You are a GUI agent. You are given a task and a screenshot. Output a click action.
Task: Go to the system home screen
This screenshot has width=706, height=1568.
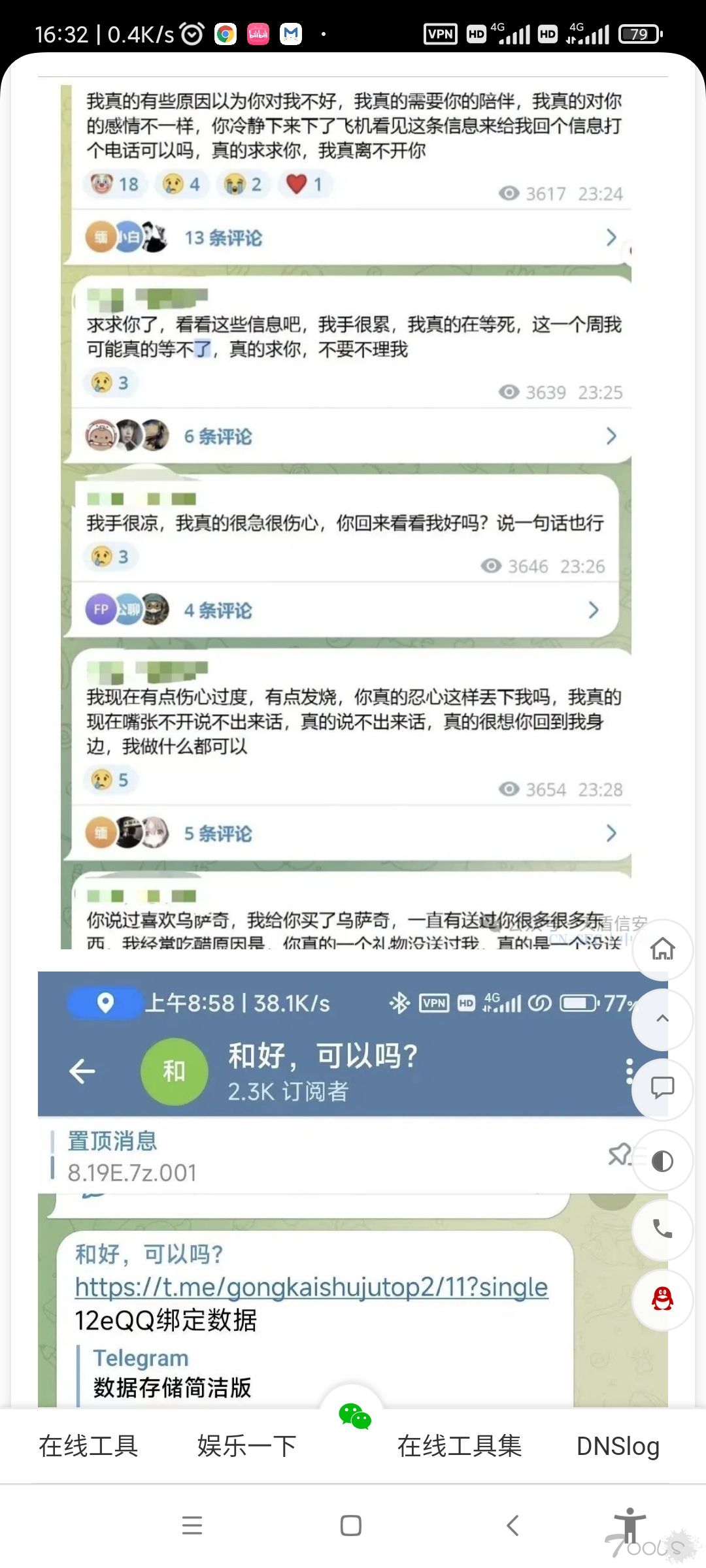pos(351,1526)
